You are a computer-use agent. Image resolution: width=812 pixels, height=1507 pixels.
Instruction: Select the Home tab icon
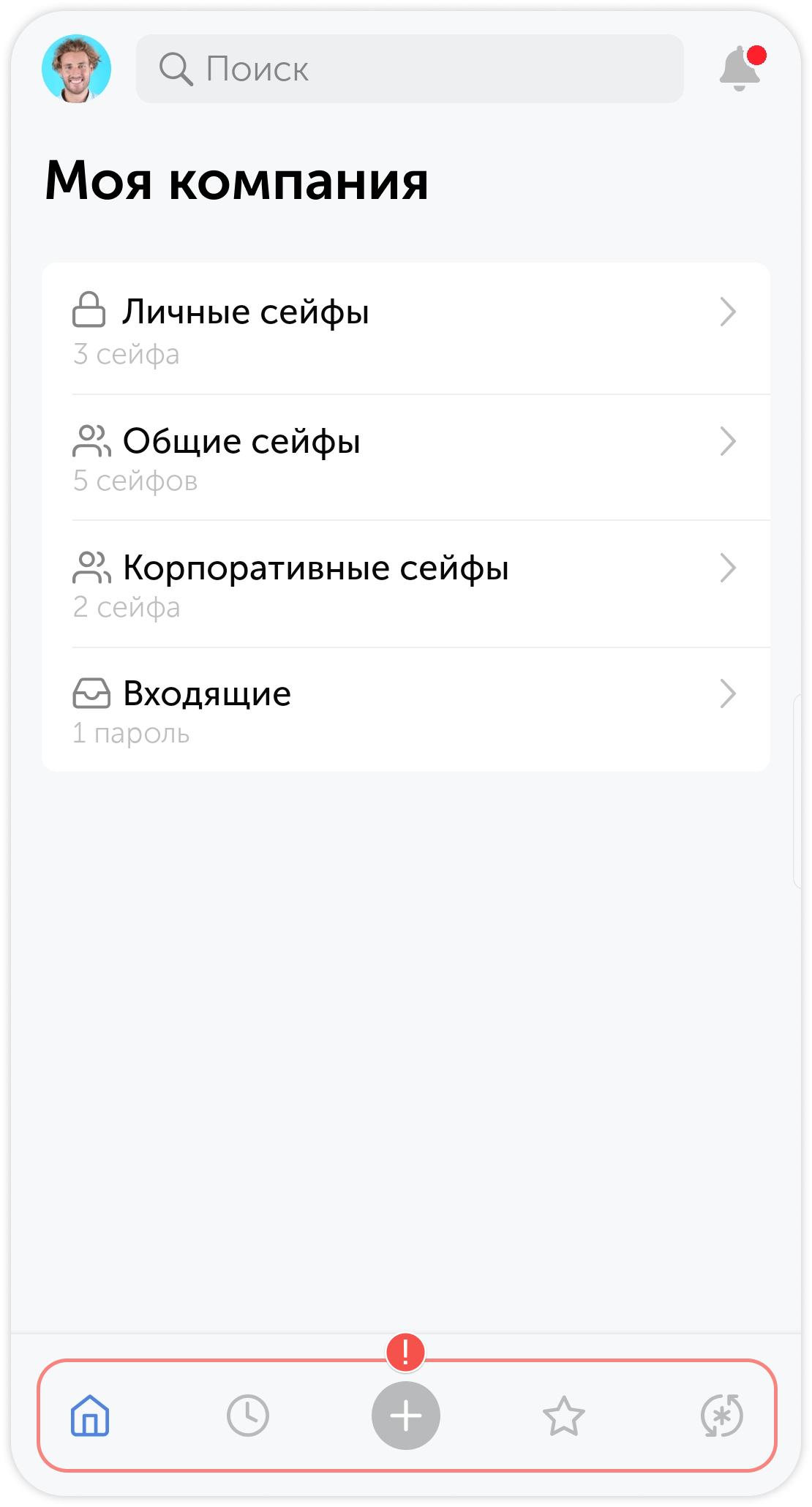point(91,1414)
